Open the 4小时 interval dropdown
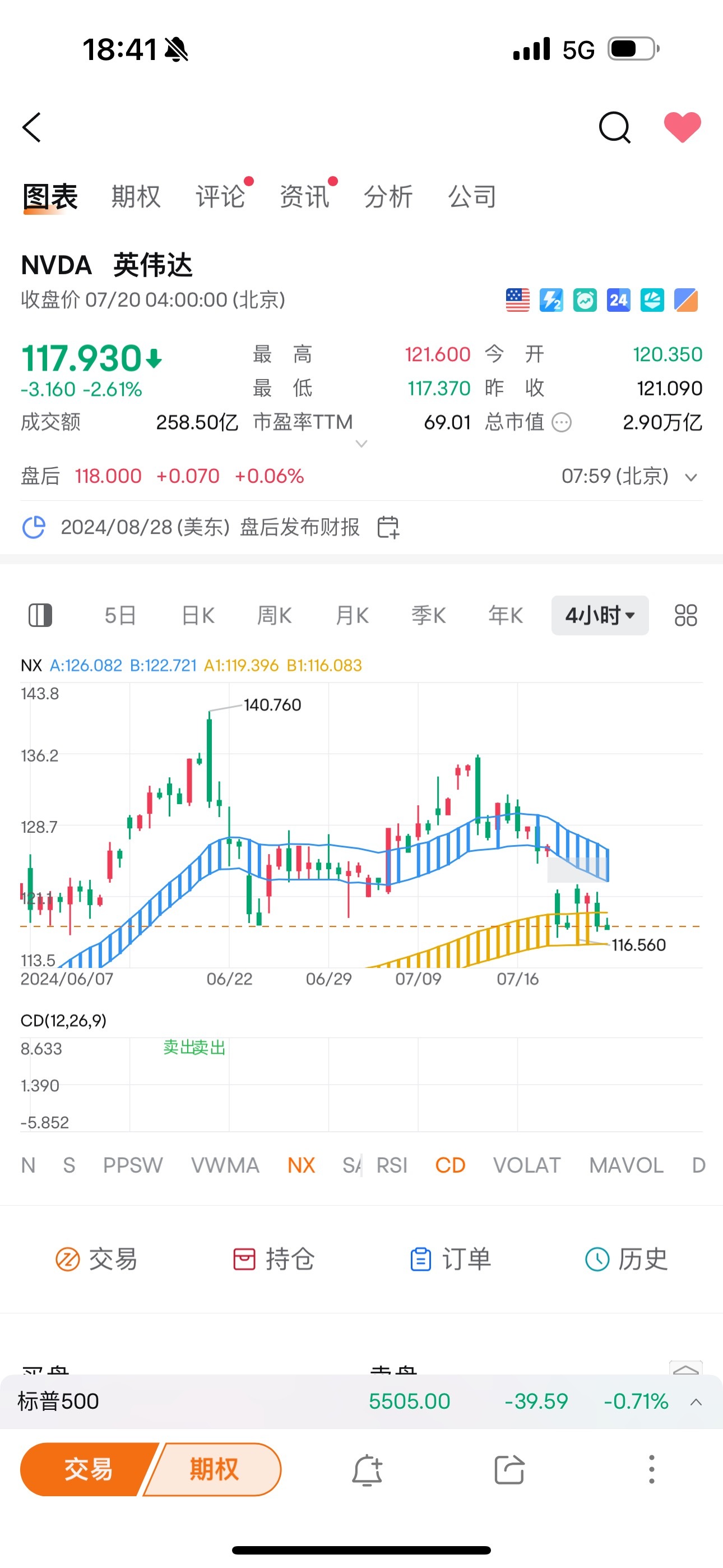 click(x=600, y=615)
